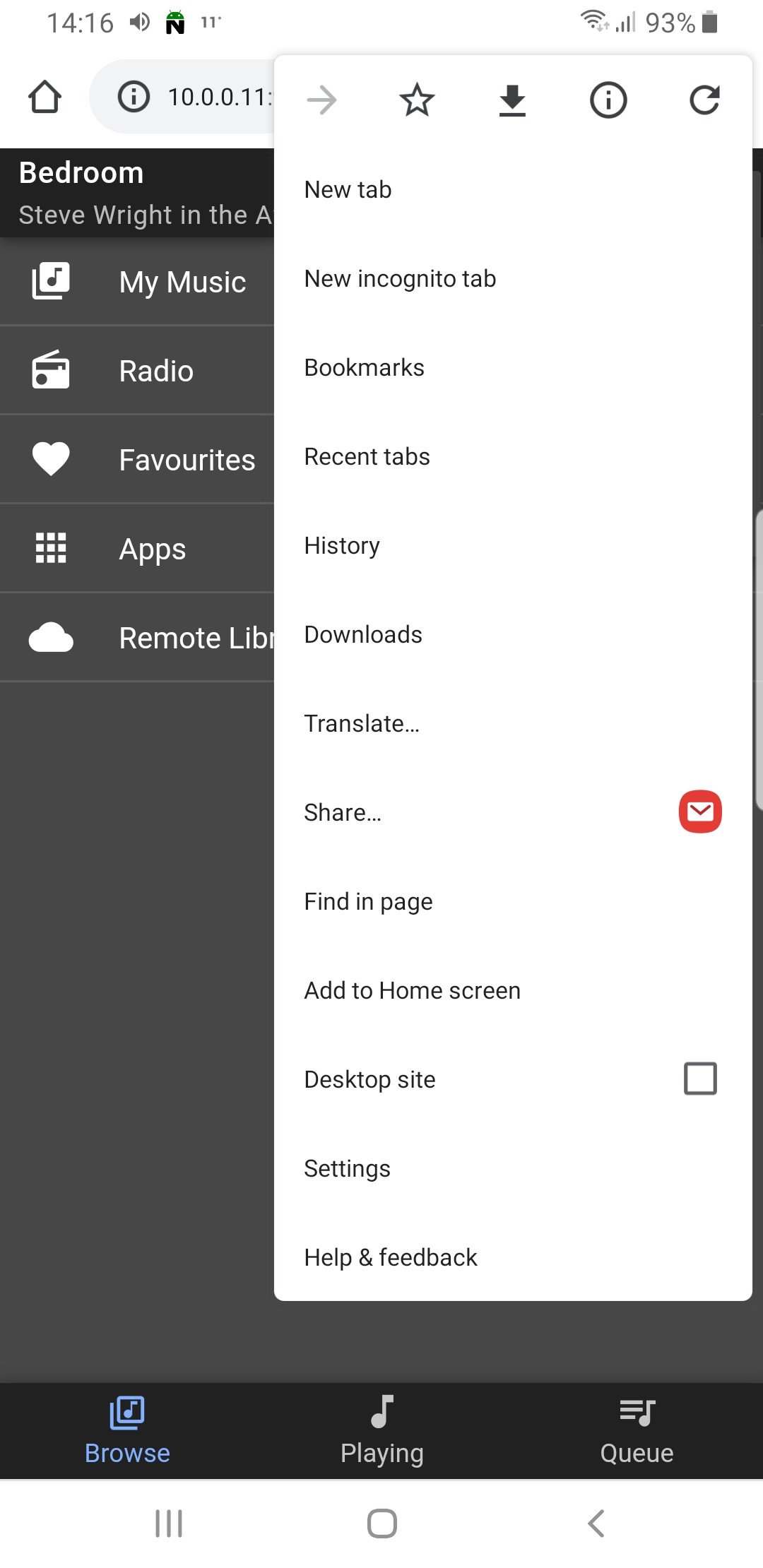Go to the browser home page

(x=45, y=97)
